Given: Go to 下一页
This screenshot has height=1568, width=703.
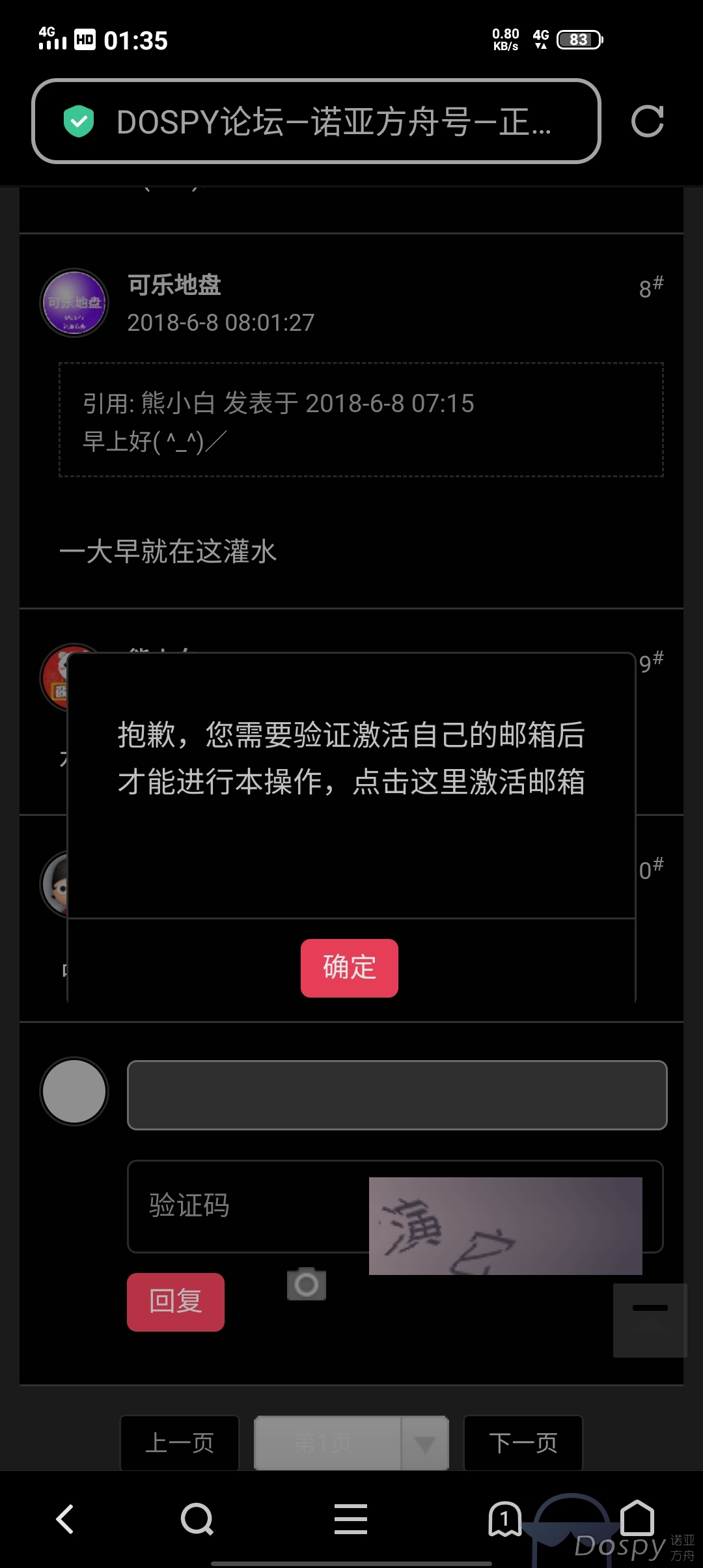Looking at the screenshot, I should point(523,1443).
